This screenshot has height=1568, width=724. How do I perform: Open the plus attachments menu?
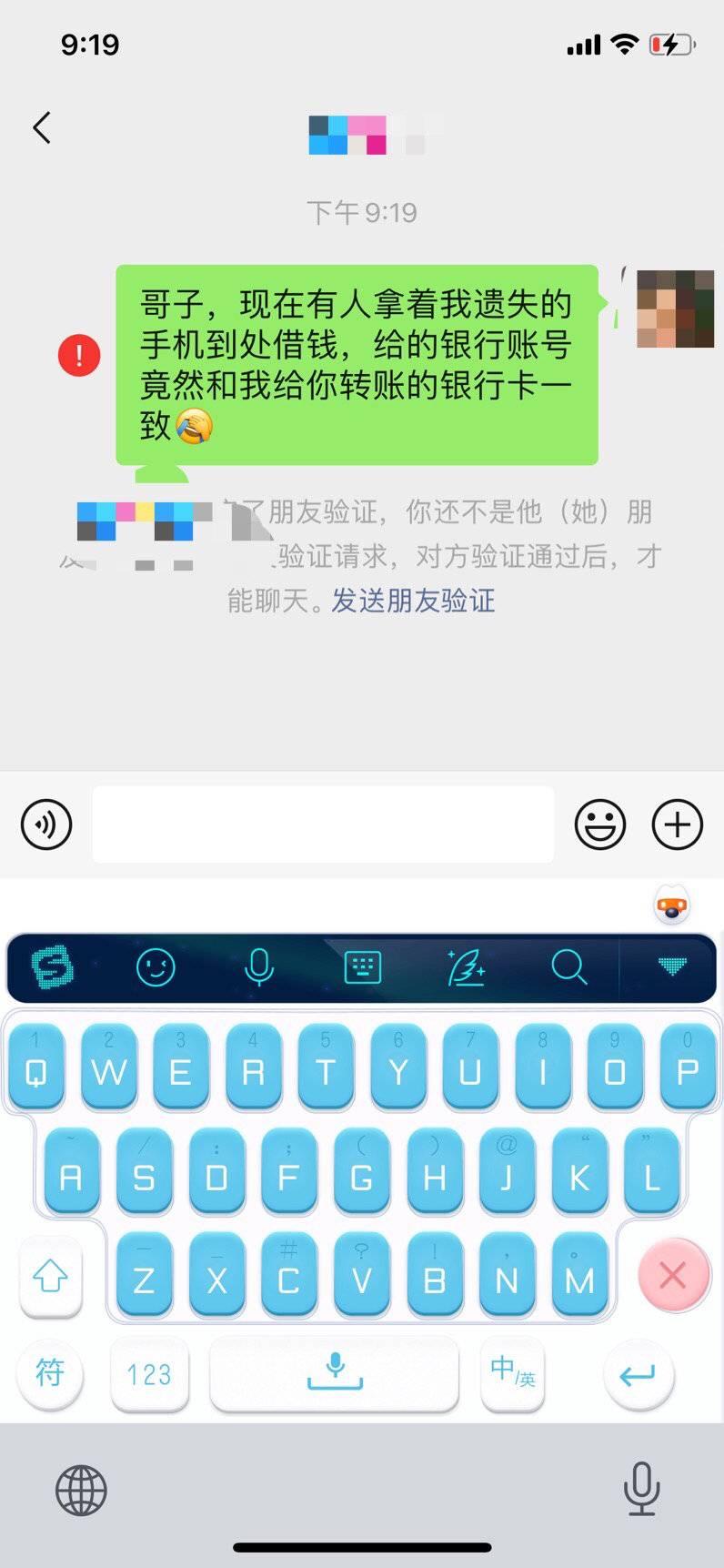(x=678, y=824)
